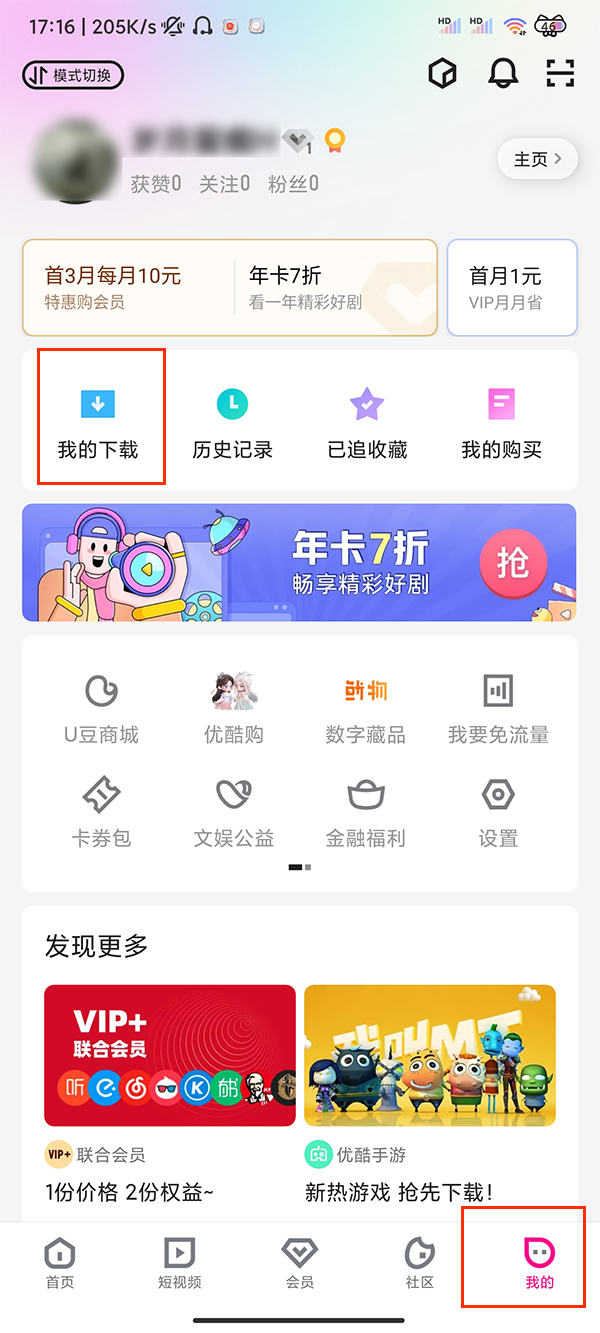Tap the 抢 button on the 年卡7折 banner
The width and height of the screenshot is (600, 1333).
tap(512, 563)
